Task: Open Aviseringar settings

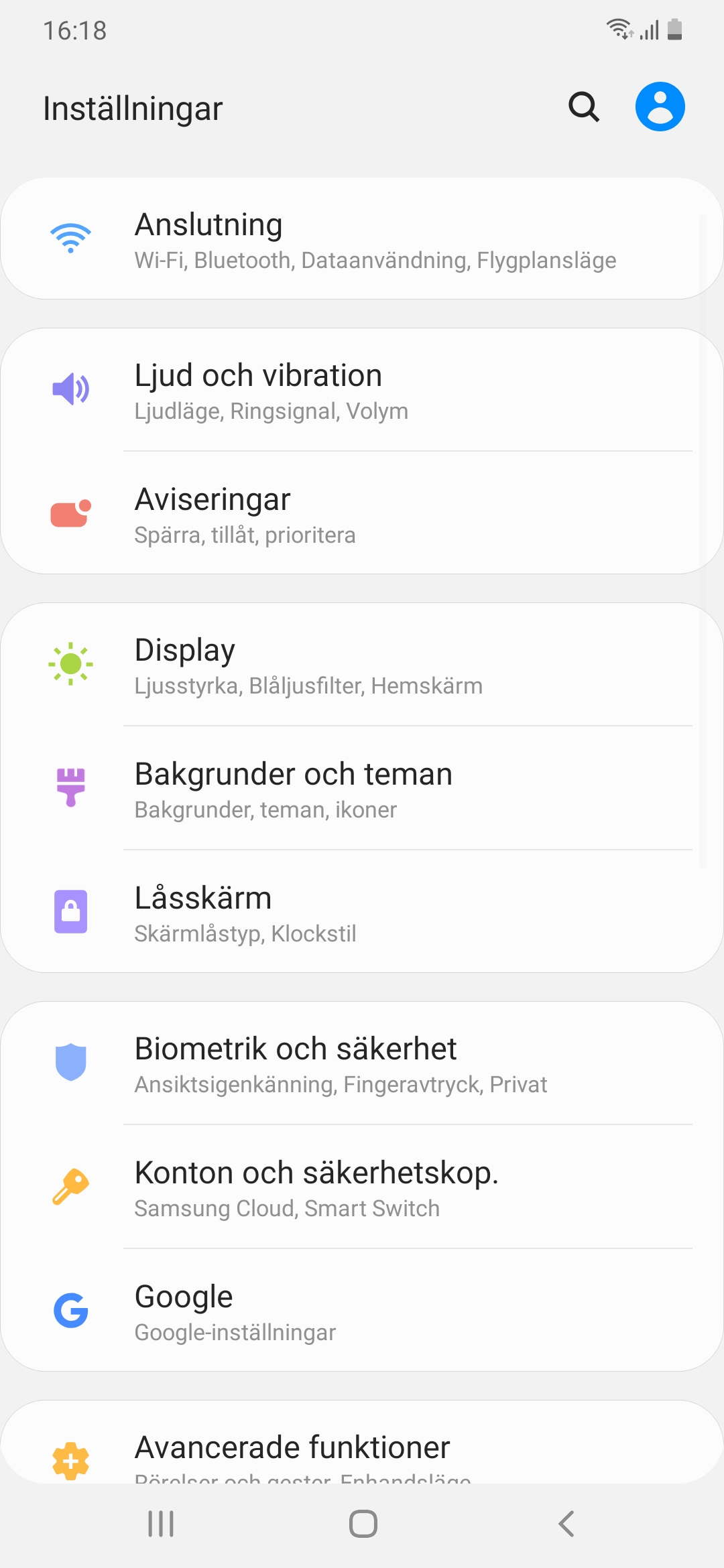Action: click(x=362, y=514)
